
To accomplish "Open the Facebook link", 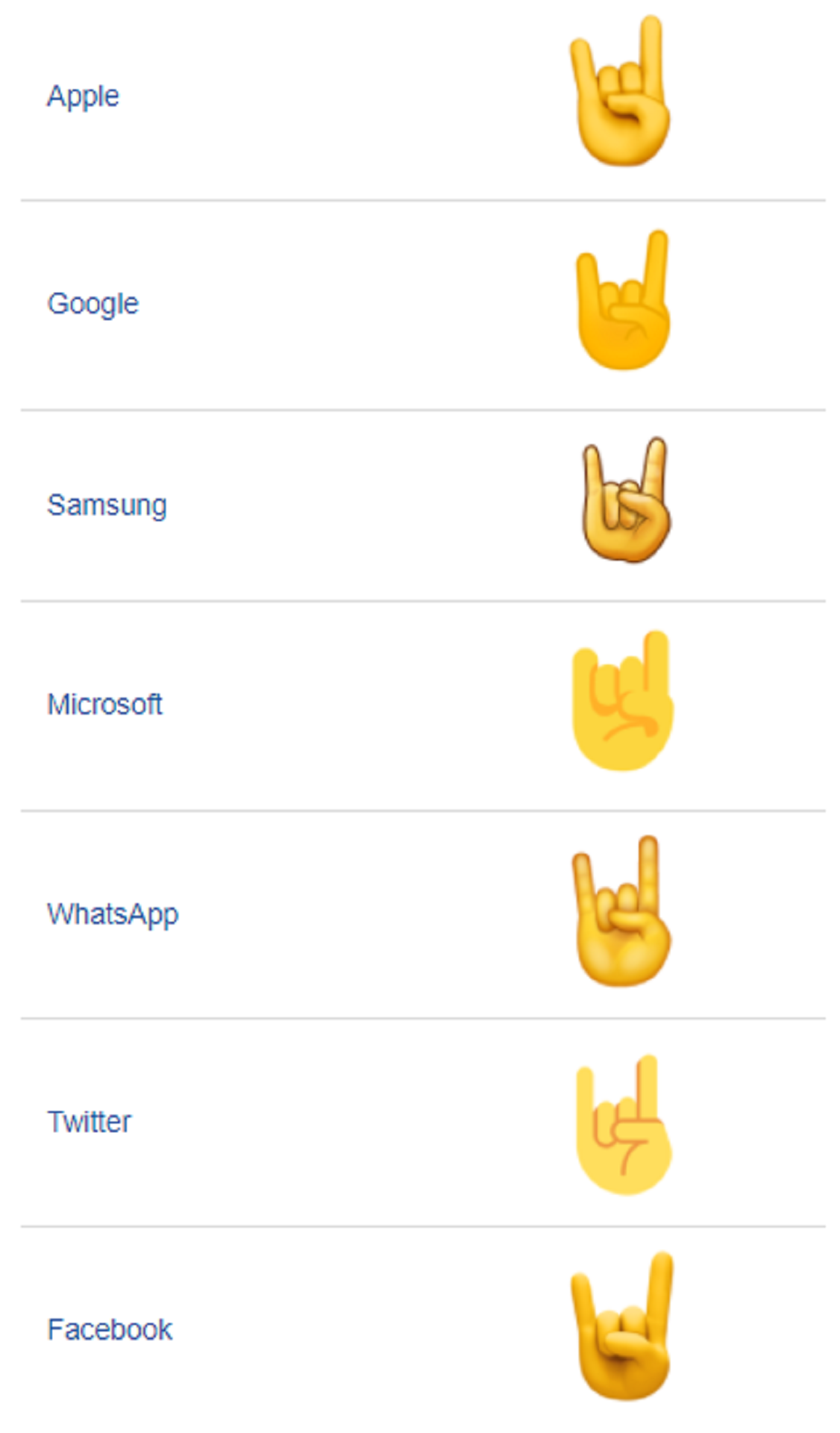I will pyautogui.click(x=110, y=1329).
